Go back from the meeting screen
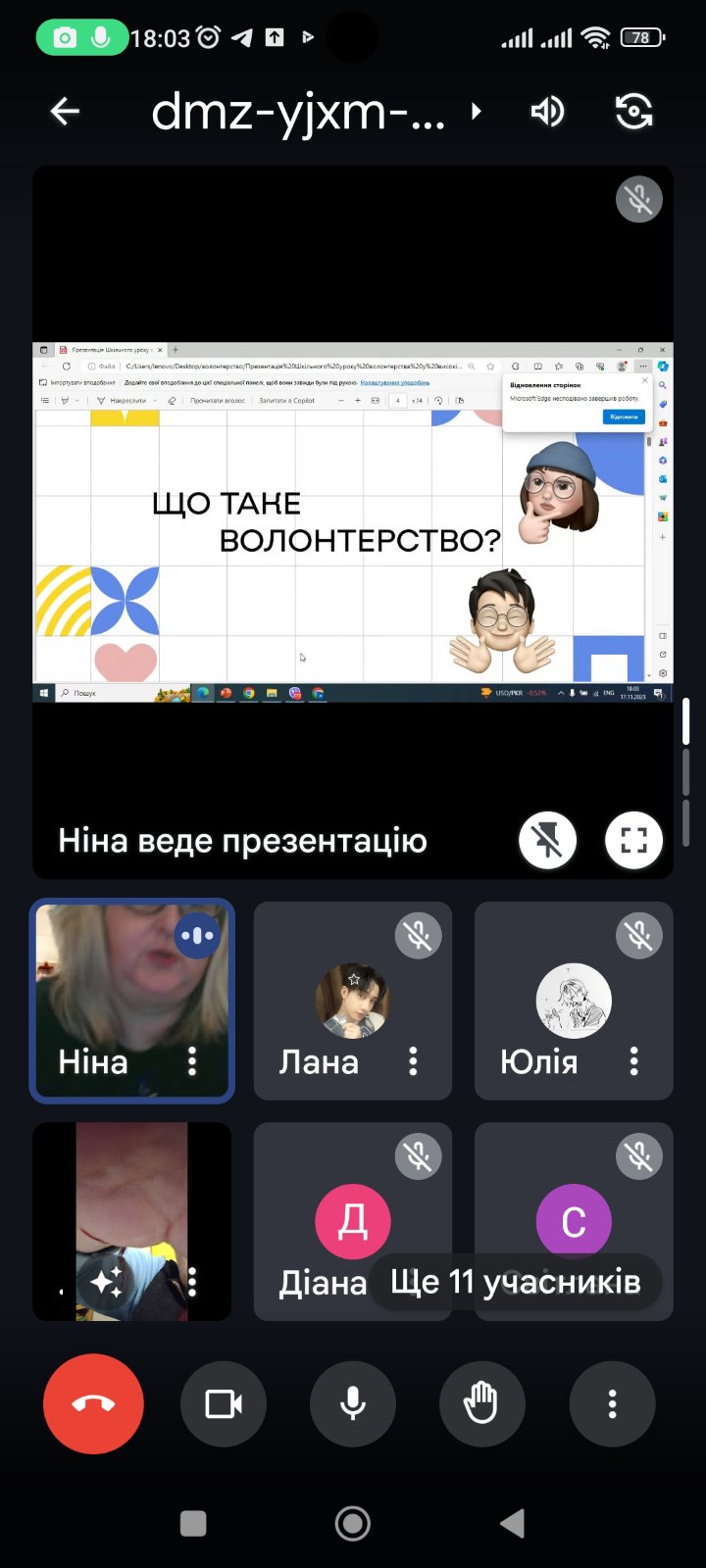 65,112
